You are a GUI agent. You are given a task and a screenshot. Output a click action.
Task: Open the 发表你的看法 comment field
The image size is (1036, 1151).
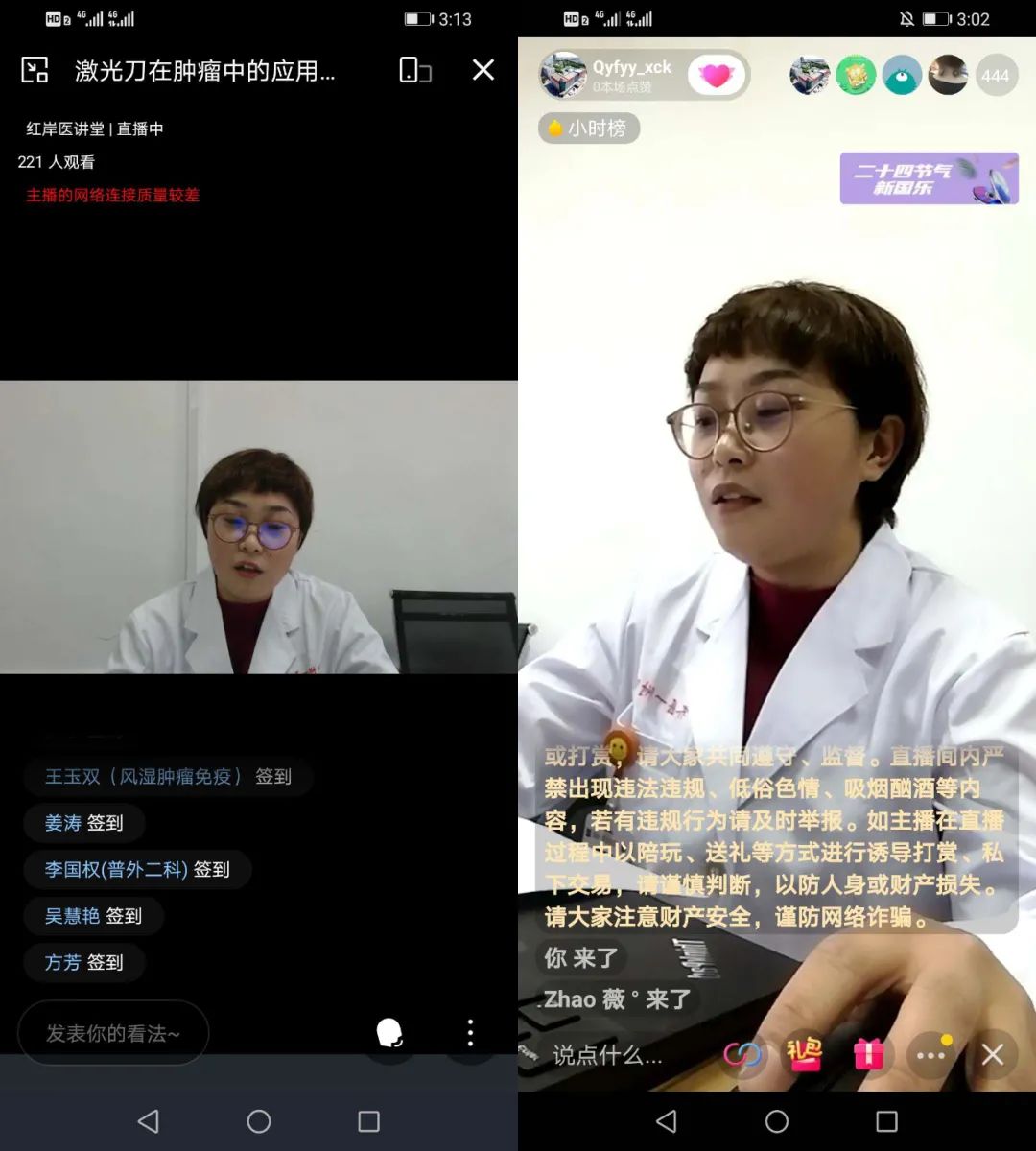113,1033
